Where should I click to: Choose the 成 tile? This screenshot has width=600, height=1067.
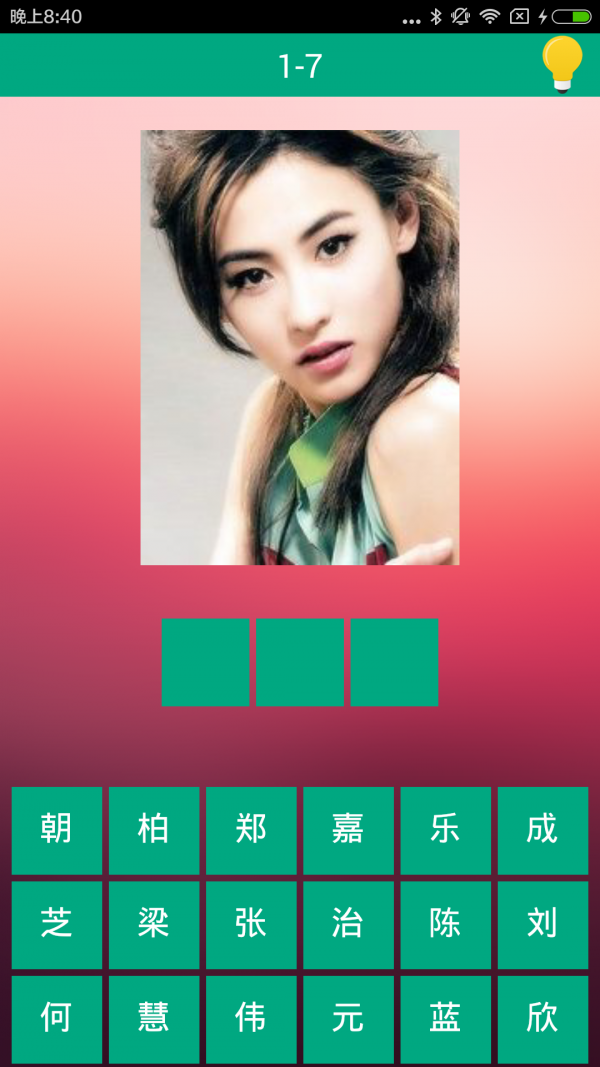point(542,830)
